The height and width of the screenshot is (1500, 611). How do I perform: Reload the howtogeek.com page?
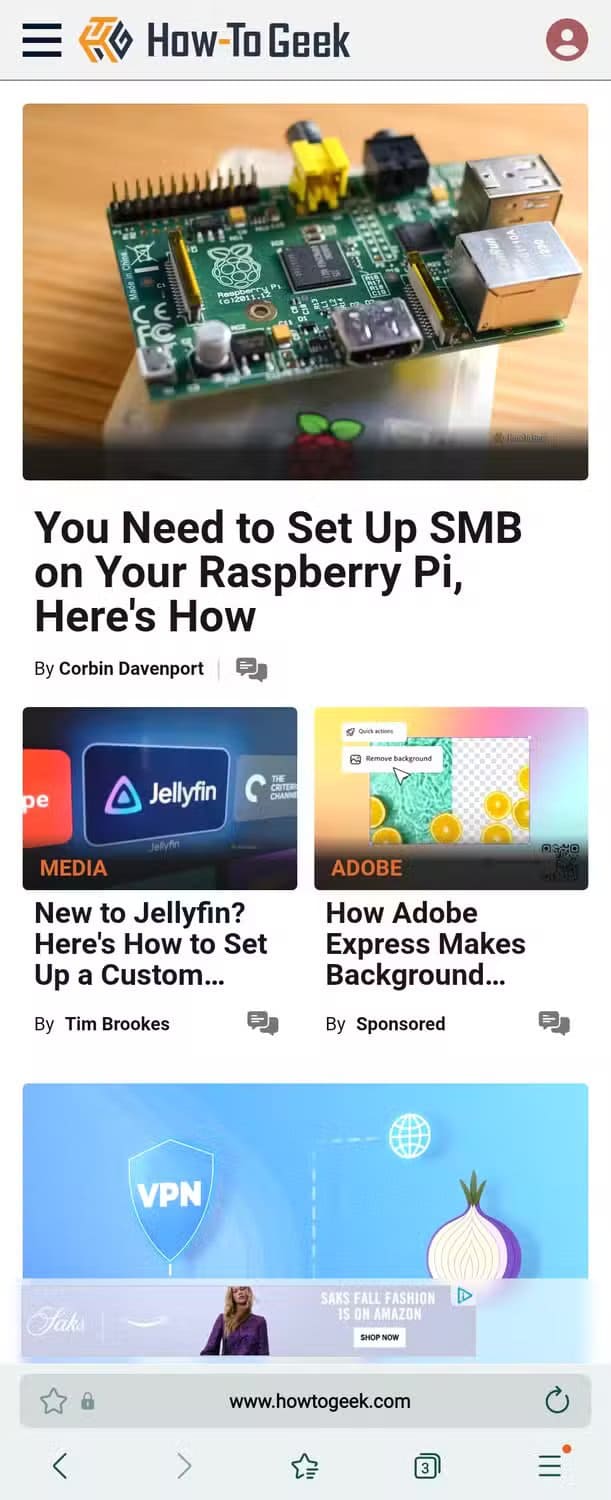pos(557,1401)
